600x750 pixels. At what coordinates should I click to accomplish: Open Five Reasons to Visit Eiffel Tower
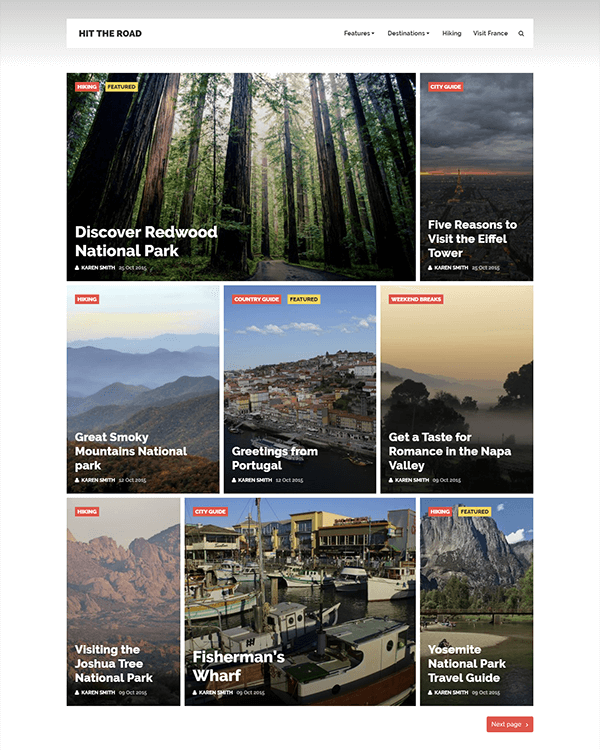coord(472,239)
